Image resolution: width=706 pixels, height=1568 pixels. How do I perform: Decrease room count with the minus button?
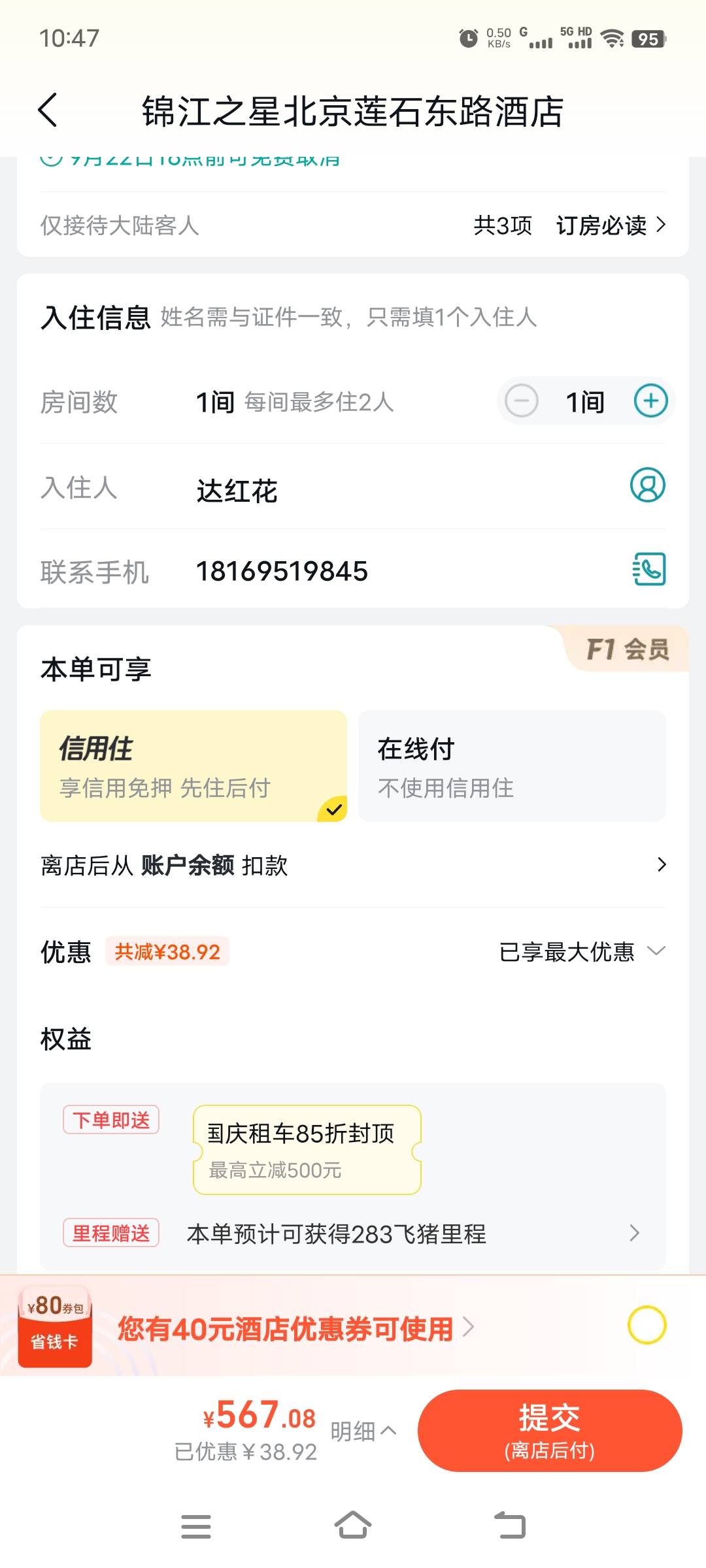(x=522, y=400)
